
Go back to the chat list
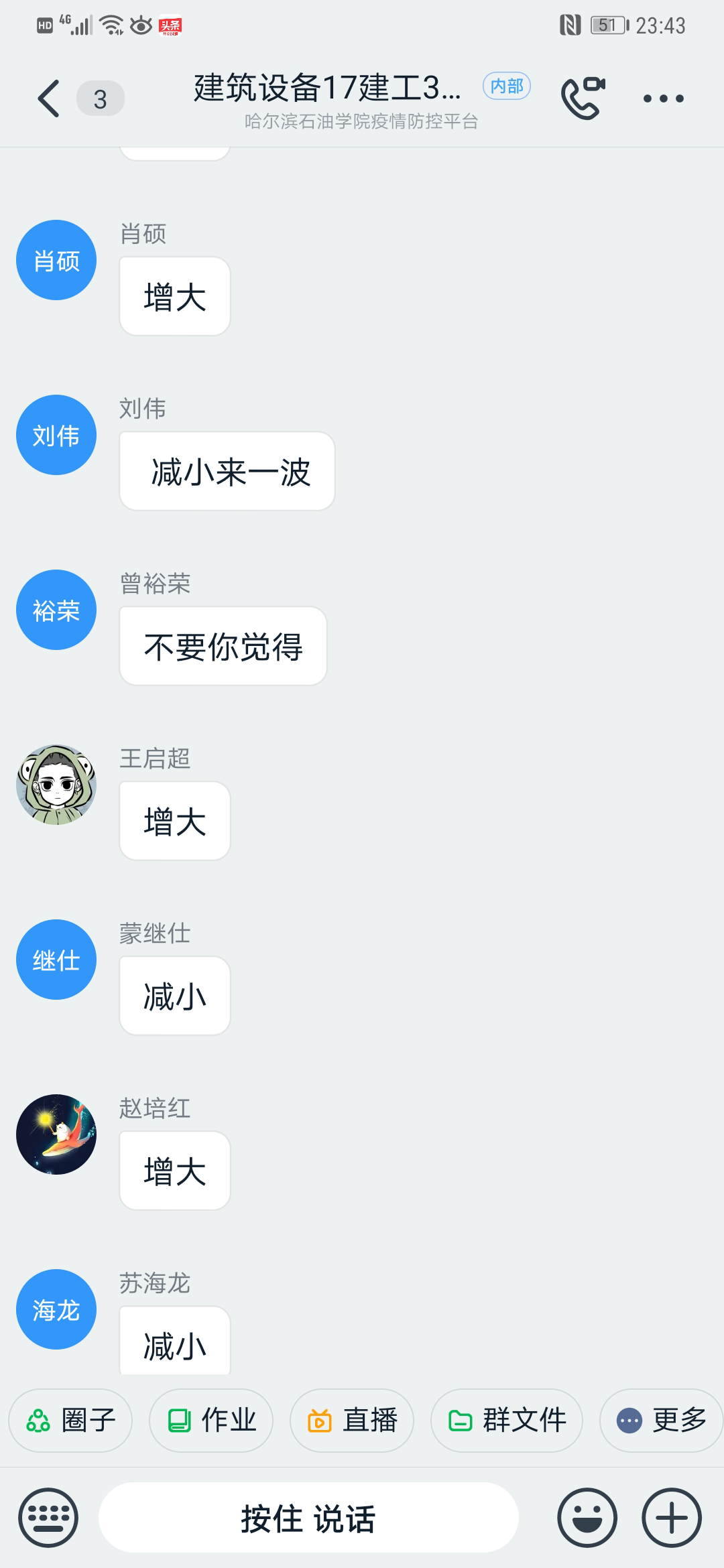tap(49, 99)
